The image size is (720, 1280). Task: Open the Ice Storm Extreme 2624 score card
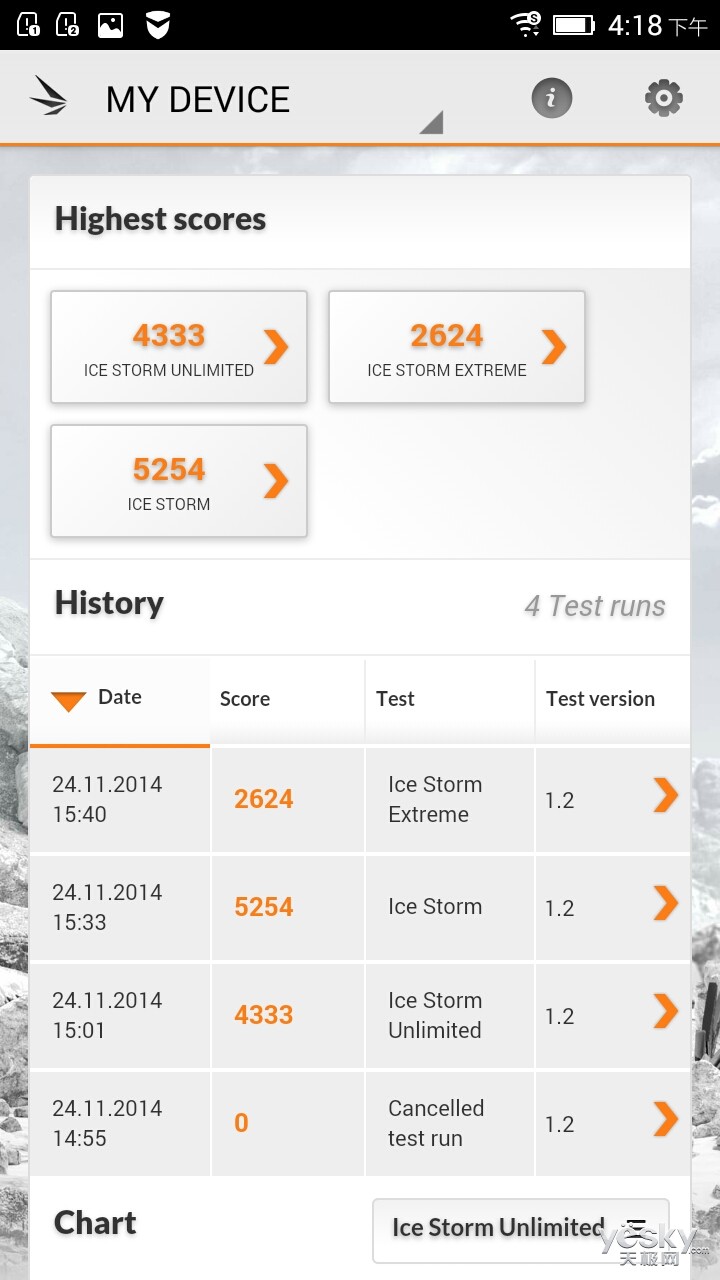tap(457, 347)
